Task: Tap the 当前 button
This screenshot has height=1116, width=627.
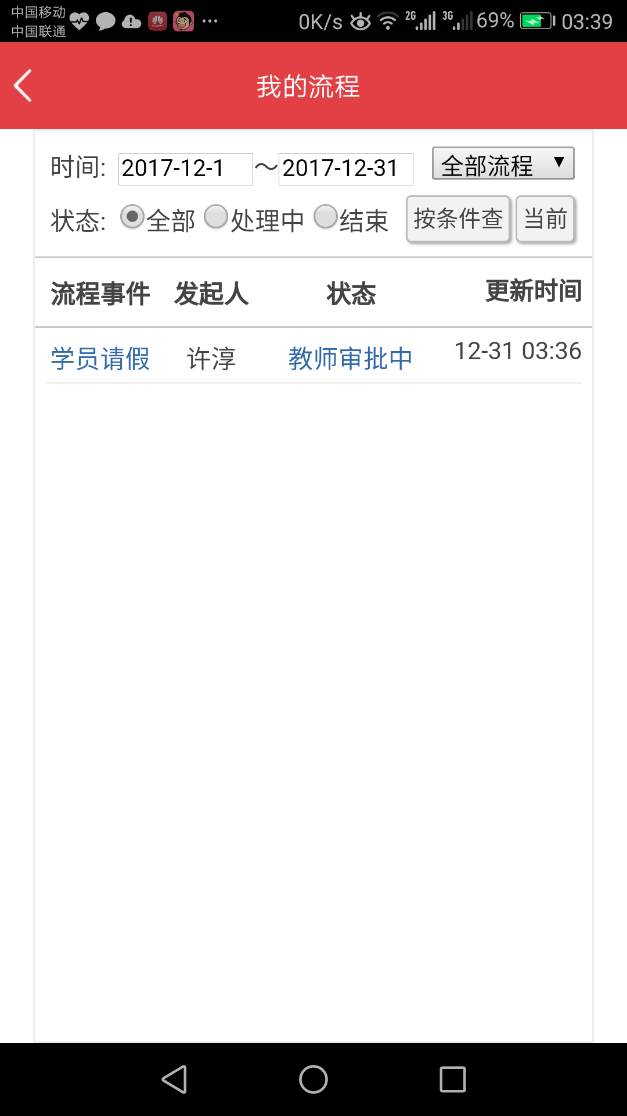Action: 545,219
